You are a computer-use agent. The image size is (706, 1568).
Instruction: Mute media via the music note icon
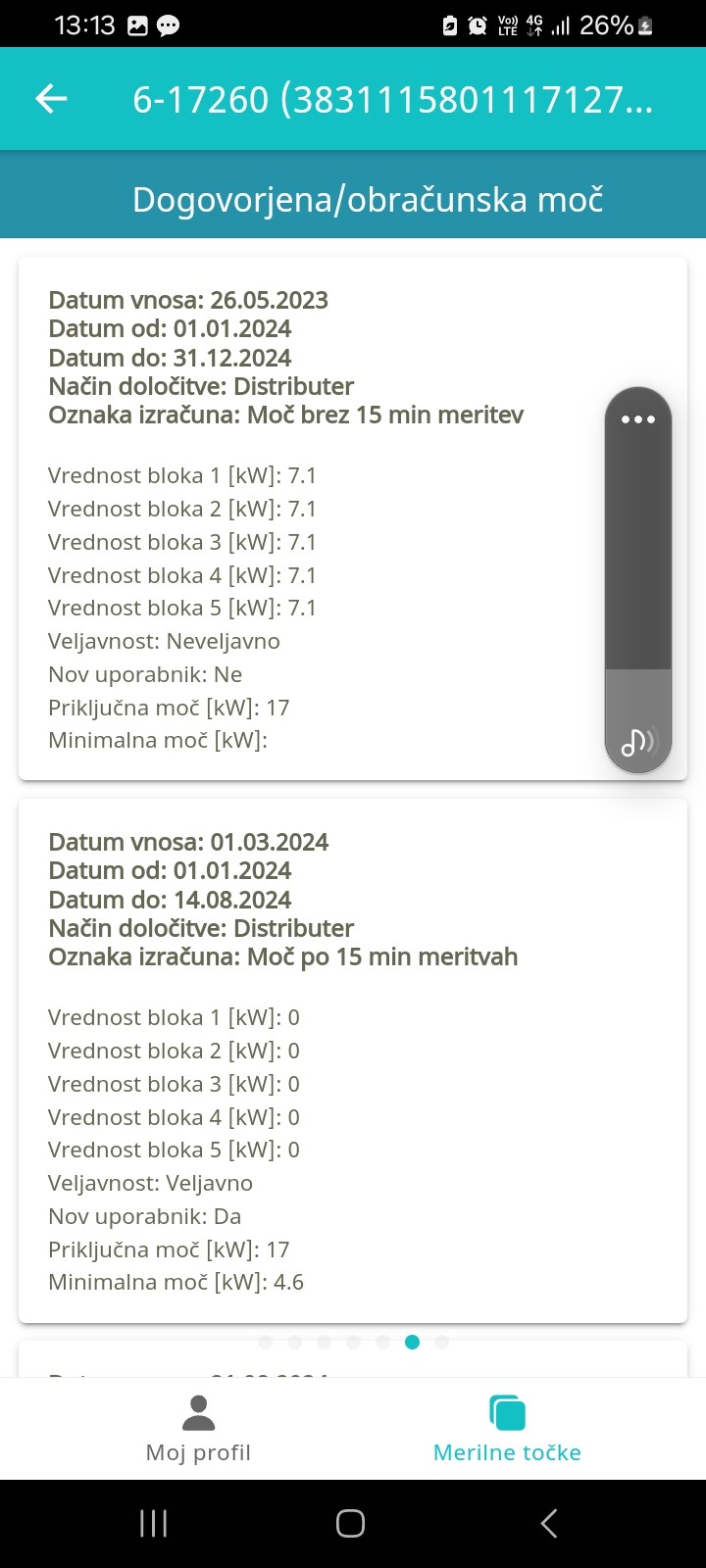637,742
